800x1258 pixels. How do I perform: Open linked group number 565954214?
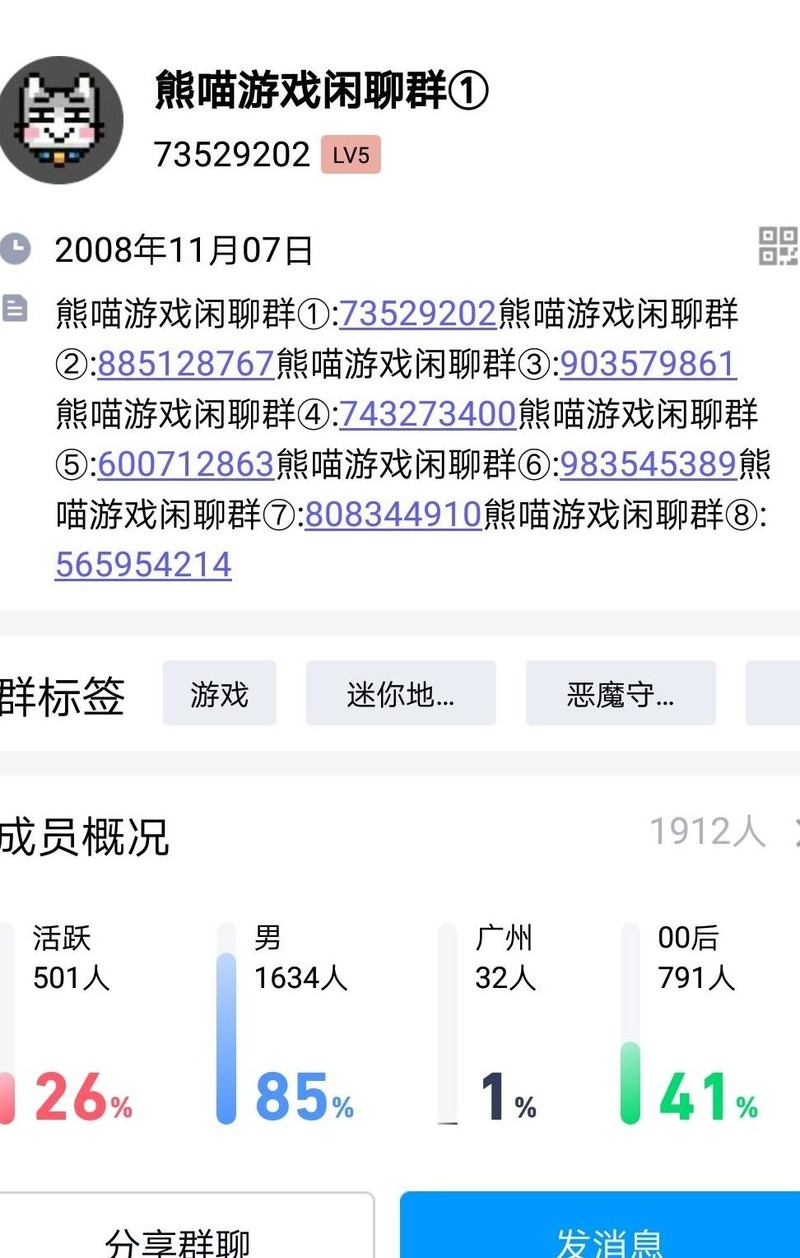coord(143,565)
